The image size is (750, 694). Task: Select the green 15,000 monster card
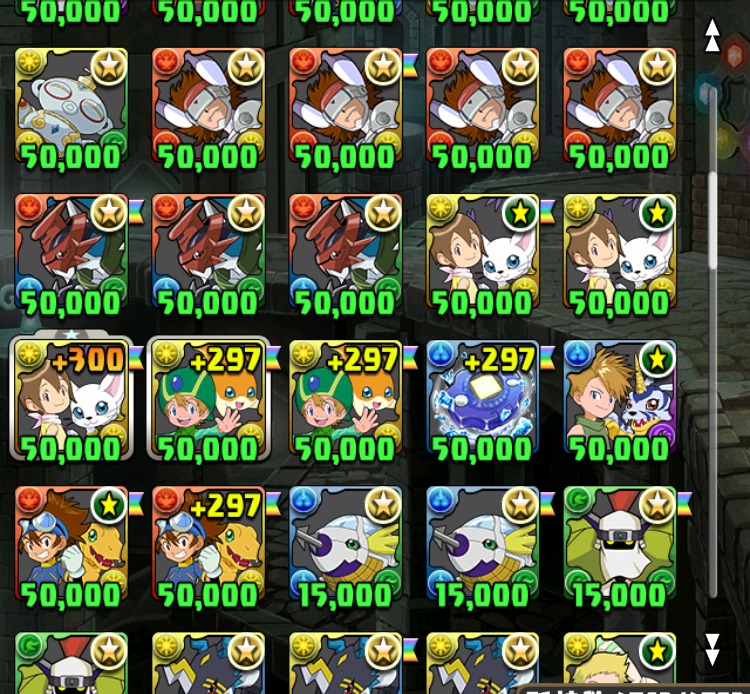pos(619,544)
